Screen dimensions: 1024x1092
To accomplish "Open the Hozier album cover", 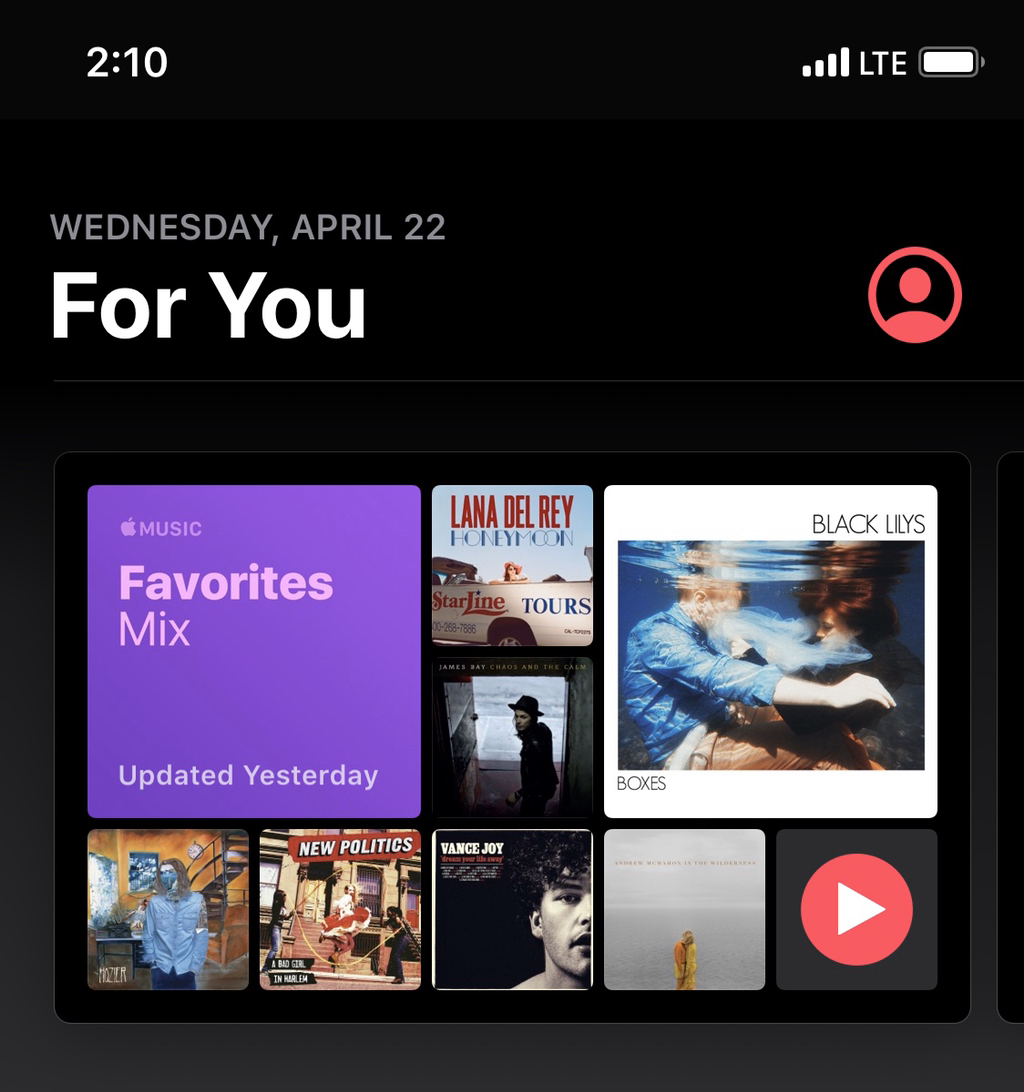I will click(x=168, y=909).
